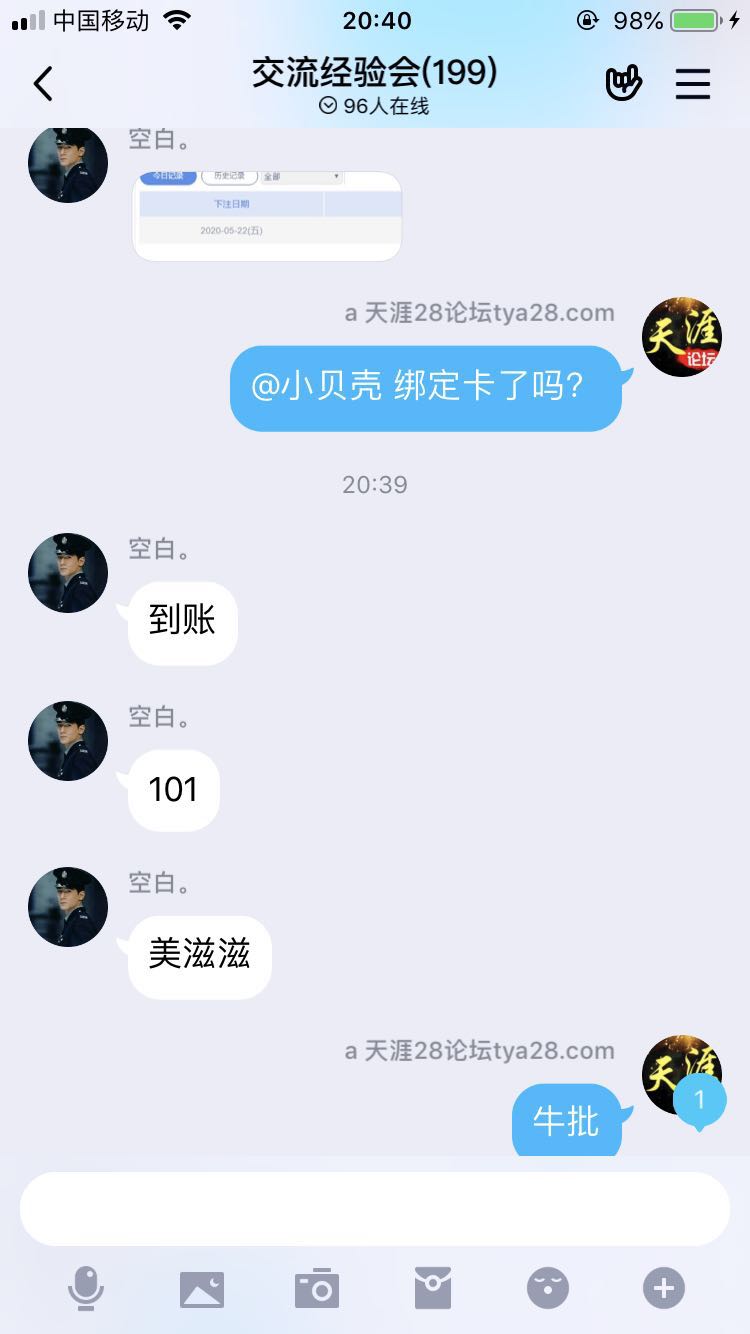Open the group chat menu

[x=692, y=84]
